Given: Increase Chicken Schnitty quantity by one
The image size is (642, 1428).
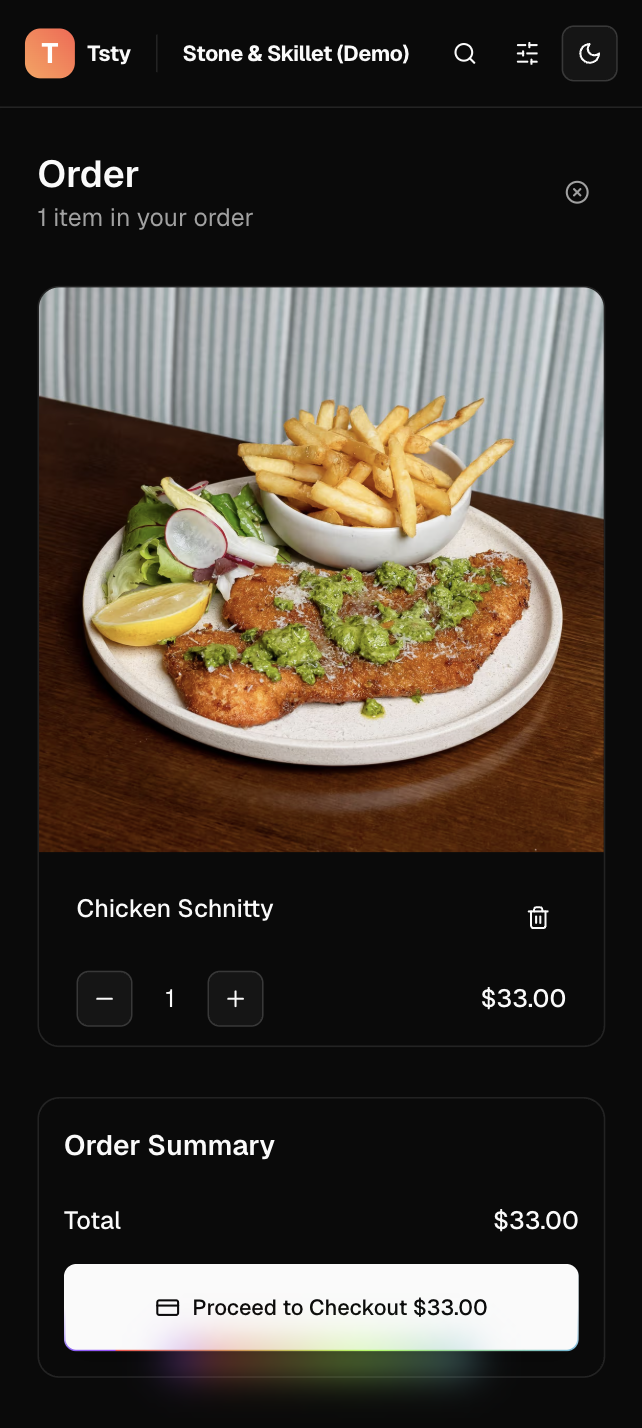Looking at the screenshot, I should coord(235,999).
